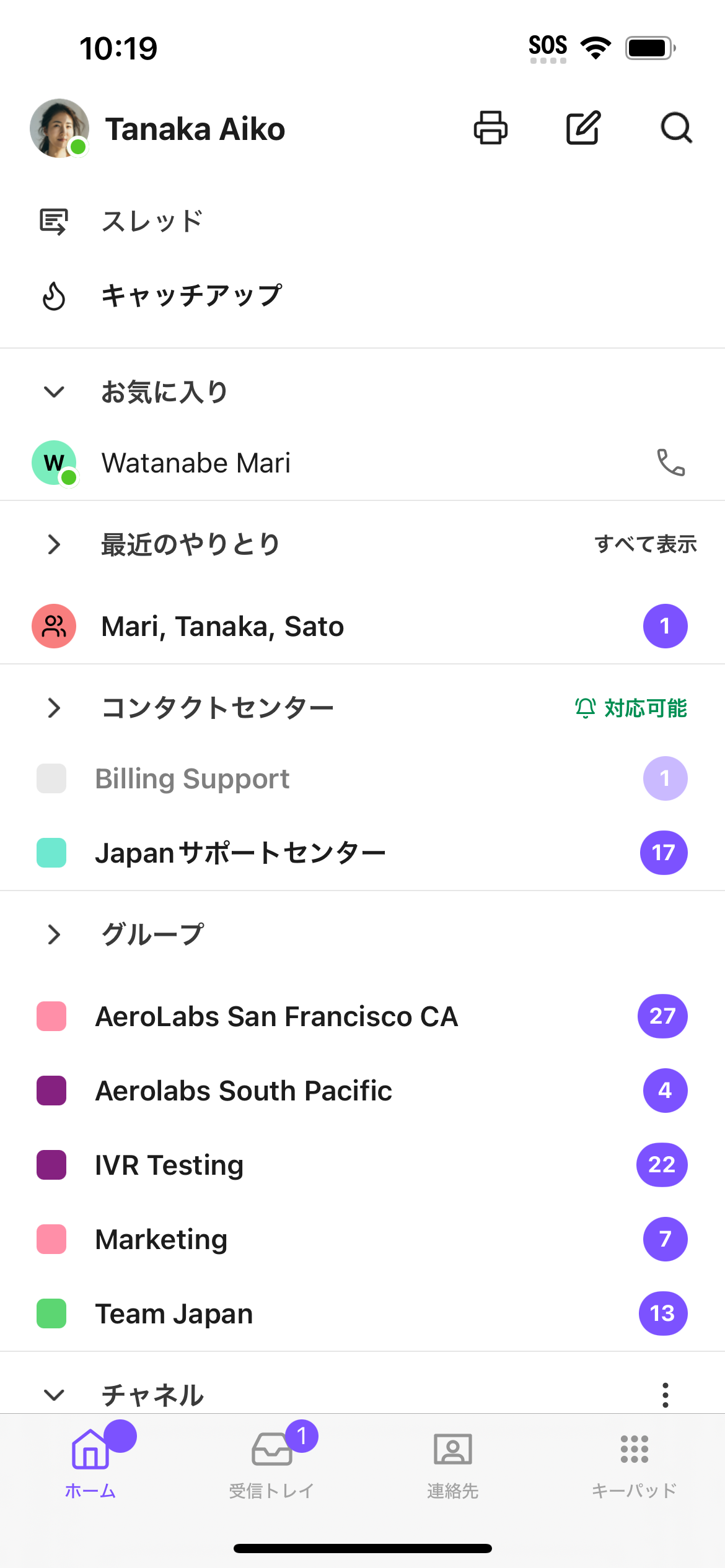Expand the 最近のやりとり section
This screenshot has height=1568, width=725.
[x=53, y=544]
